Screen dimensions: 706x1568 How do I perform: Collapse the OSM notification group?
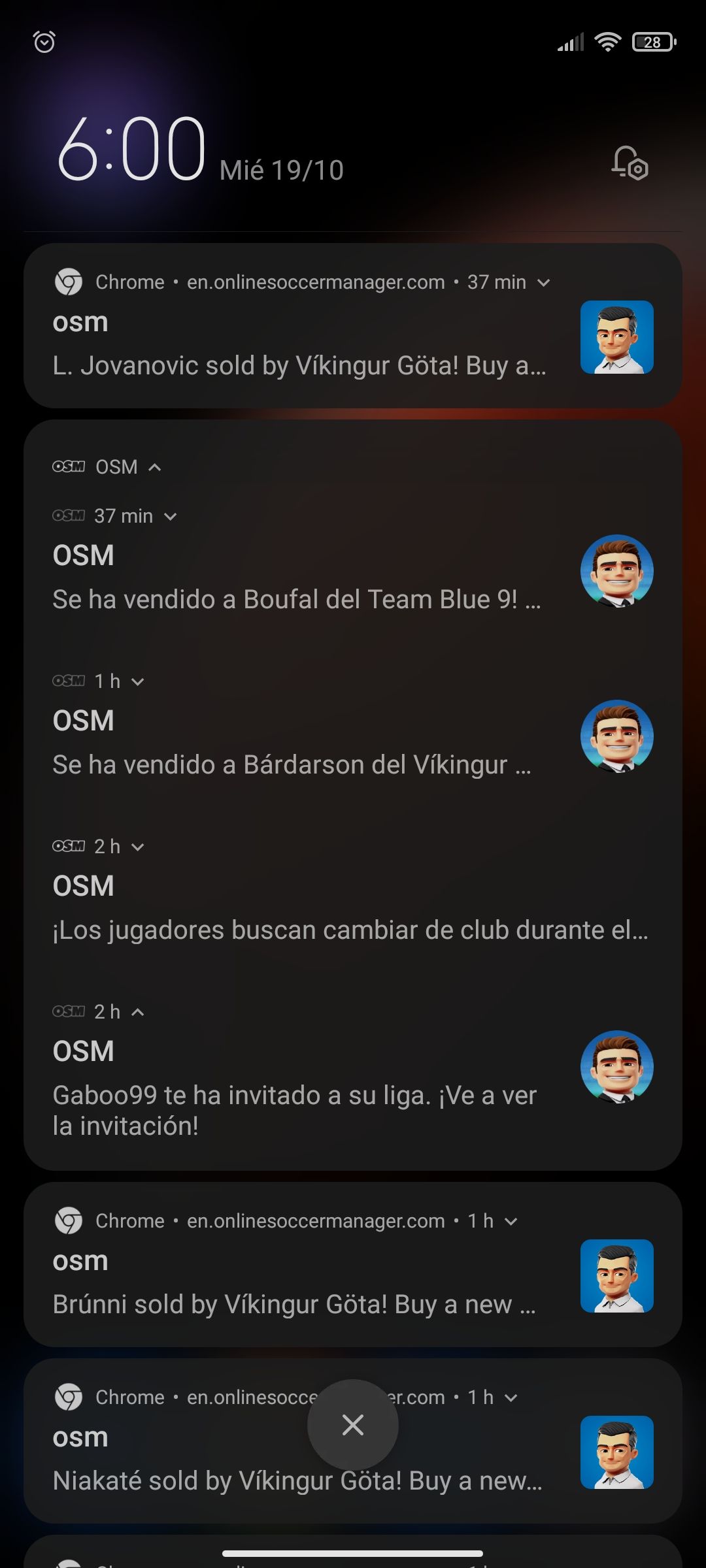tap(155, 467)
